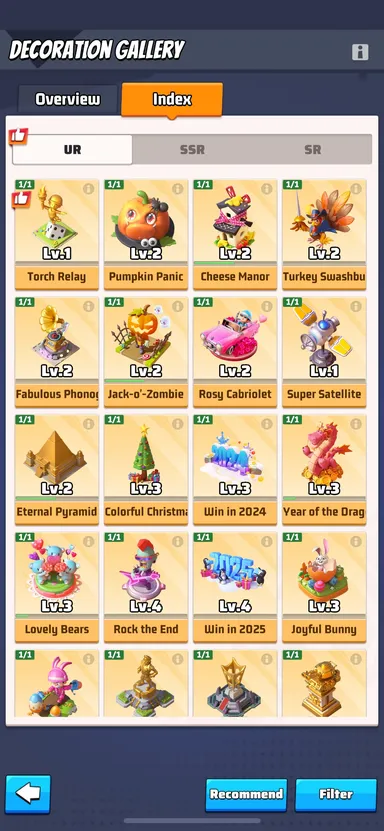Select the Joyful Bunny decoration

(x=324, y=587)
